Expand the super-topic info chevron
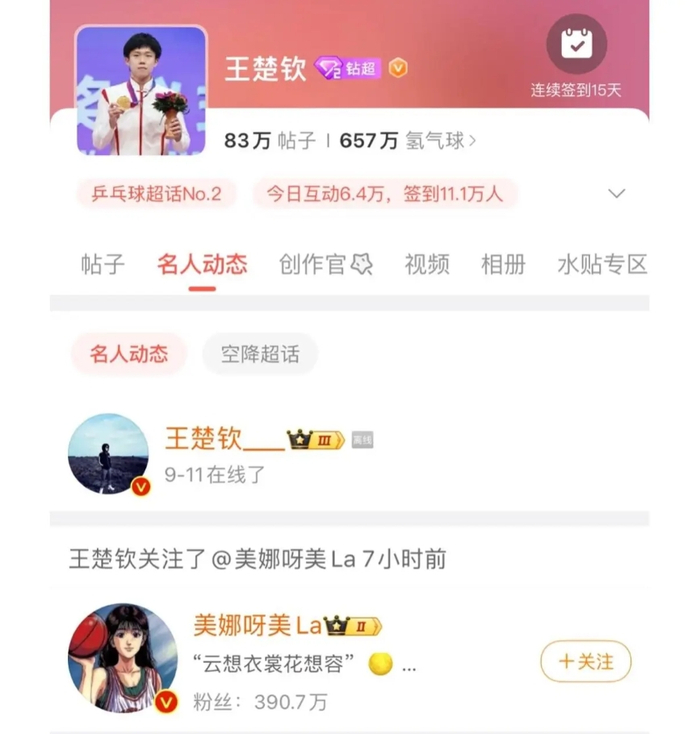 click(x=617, y=193)
